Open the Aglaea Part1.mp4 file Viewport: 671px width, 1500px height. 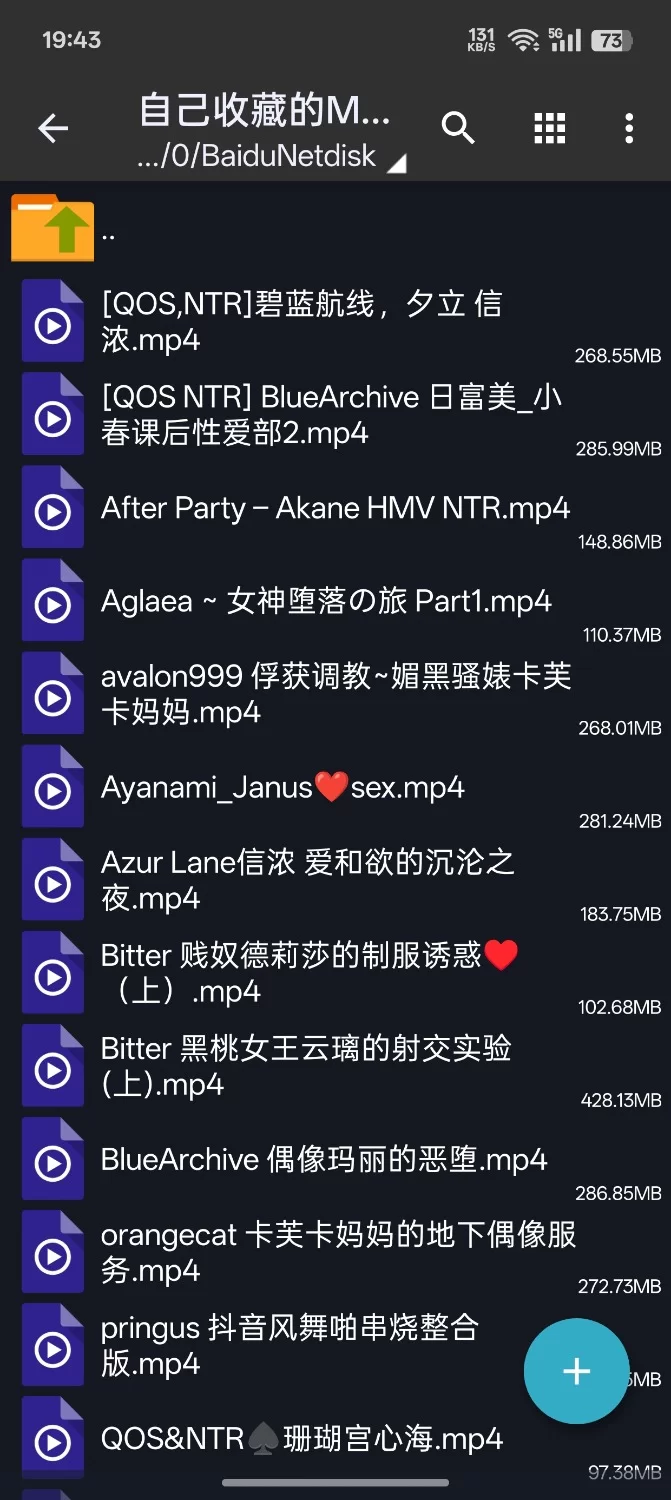(326, 602)
